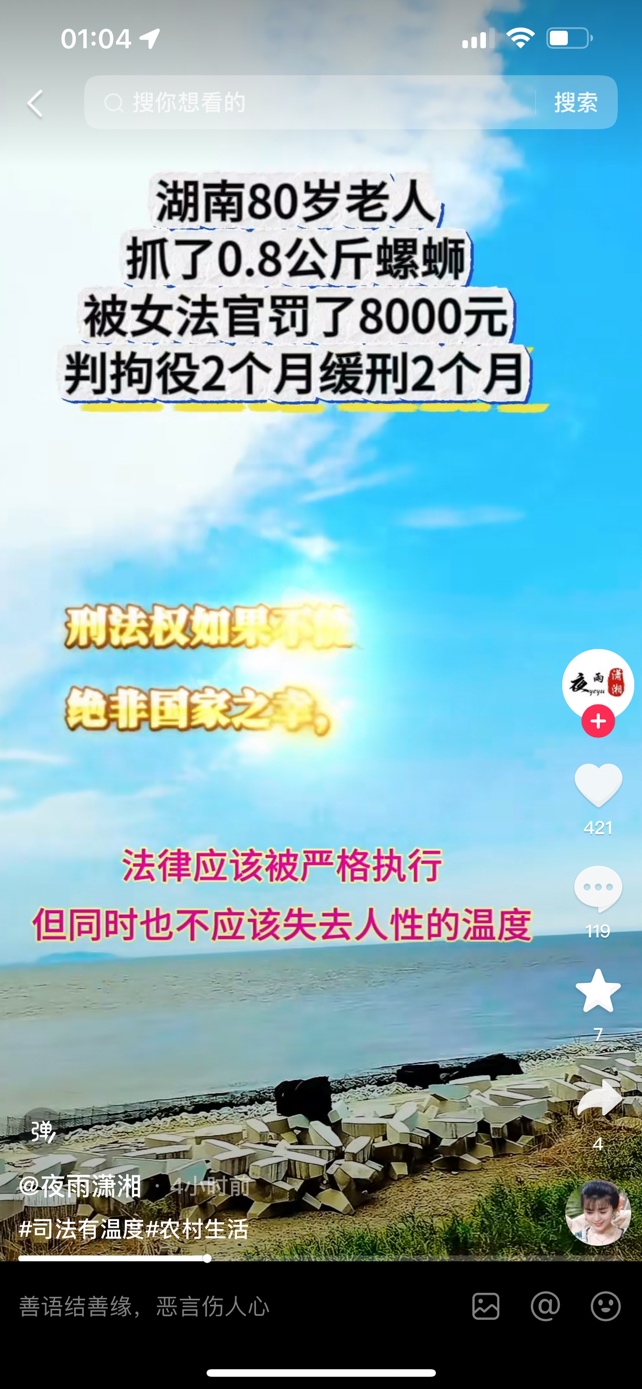Go back using the top-left arrow
Viewport: 642px width, 1389px height.
pos(36,103)
